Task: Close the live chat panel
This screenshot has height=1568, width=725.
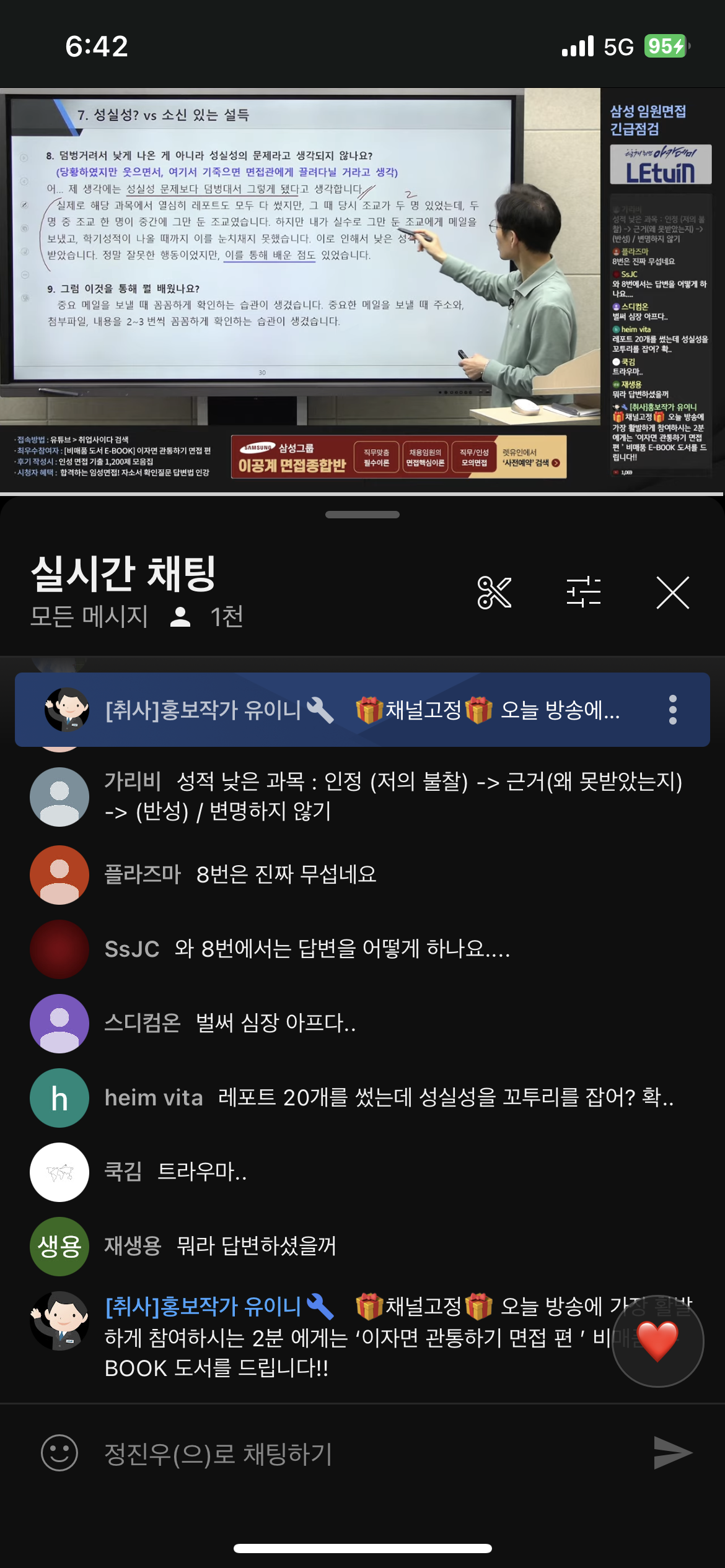Action: point(672,593)
